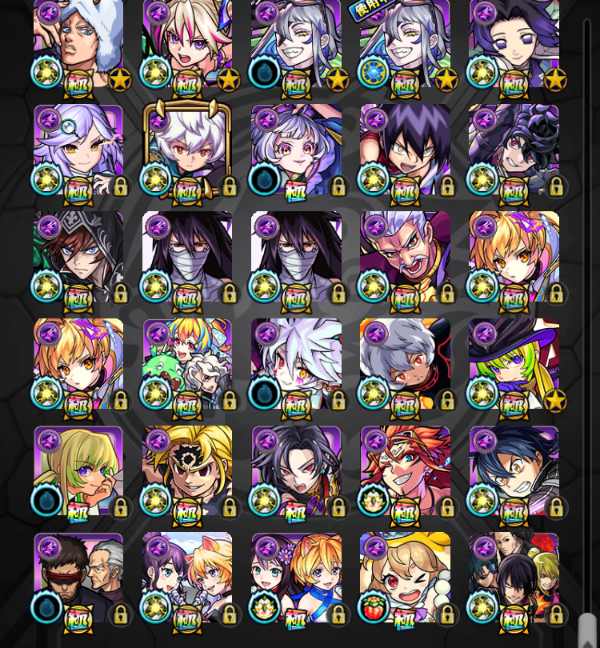Open the group tile with green dragon
Viewport: 600px width, 648px height.
(187, 365)
